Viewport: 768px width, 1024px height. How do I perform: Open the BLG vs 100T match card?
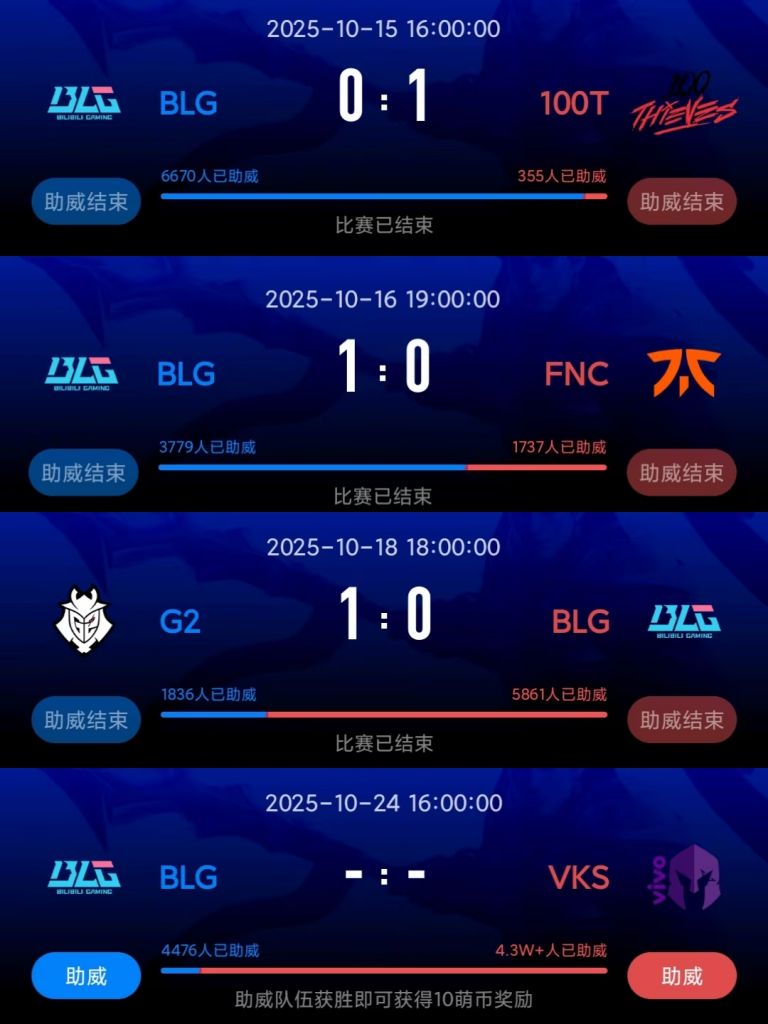[384, 100]
